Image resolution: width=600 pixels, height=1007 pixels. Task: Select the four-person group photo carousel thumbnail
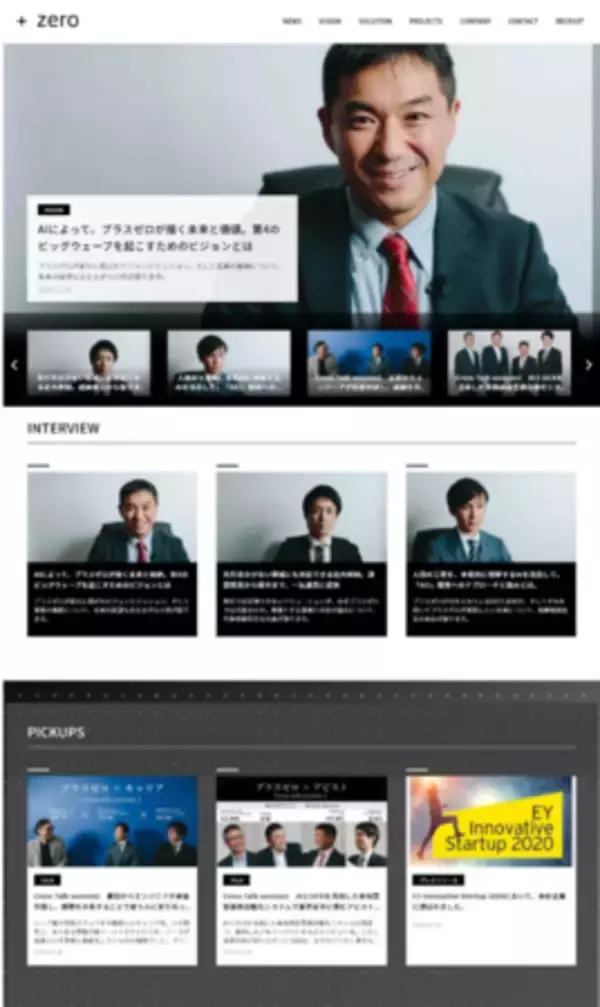tap(509, 362)
